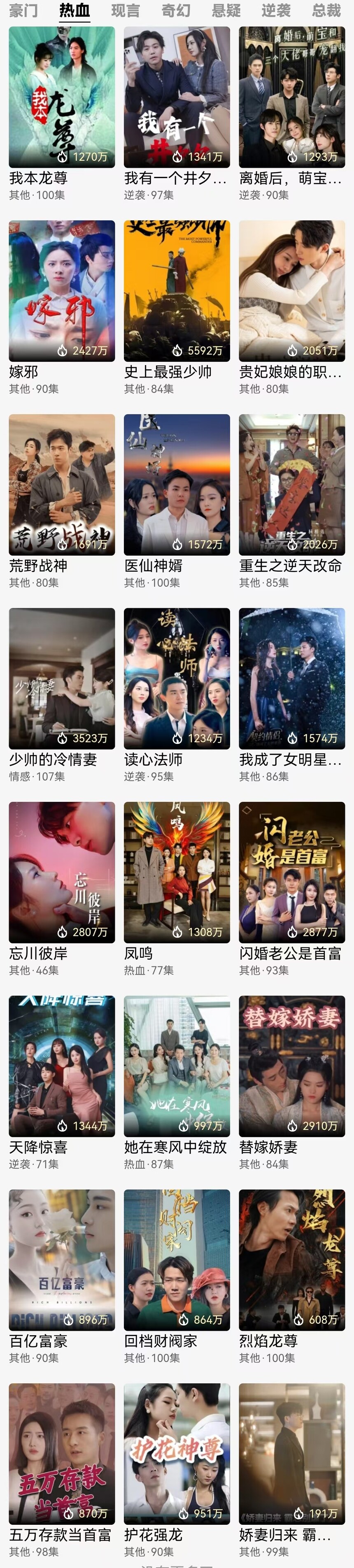Open the drama 少帅的冷情妻
The height and width of the screenshot is (1568, 354).
pyautogui.click(x=62, y=678)
